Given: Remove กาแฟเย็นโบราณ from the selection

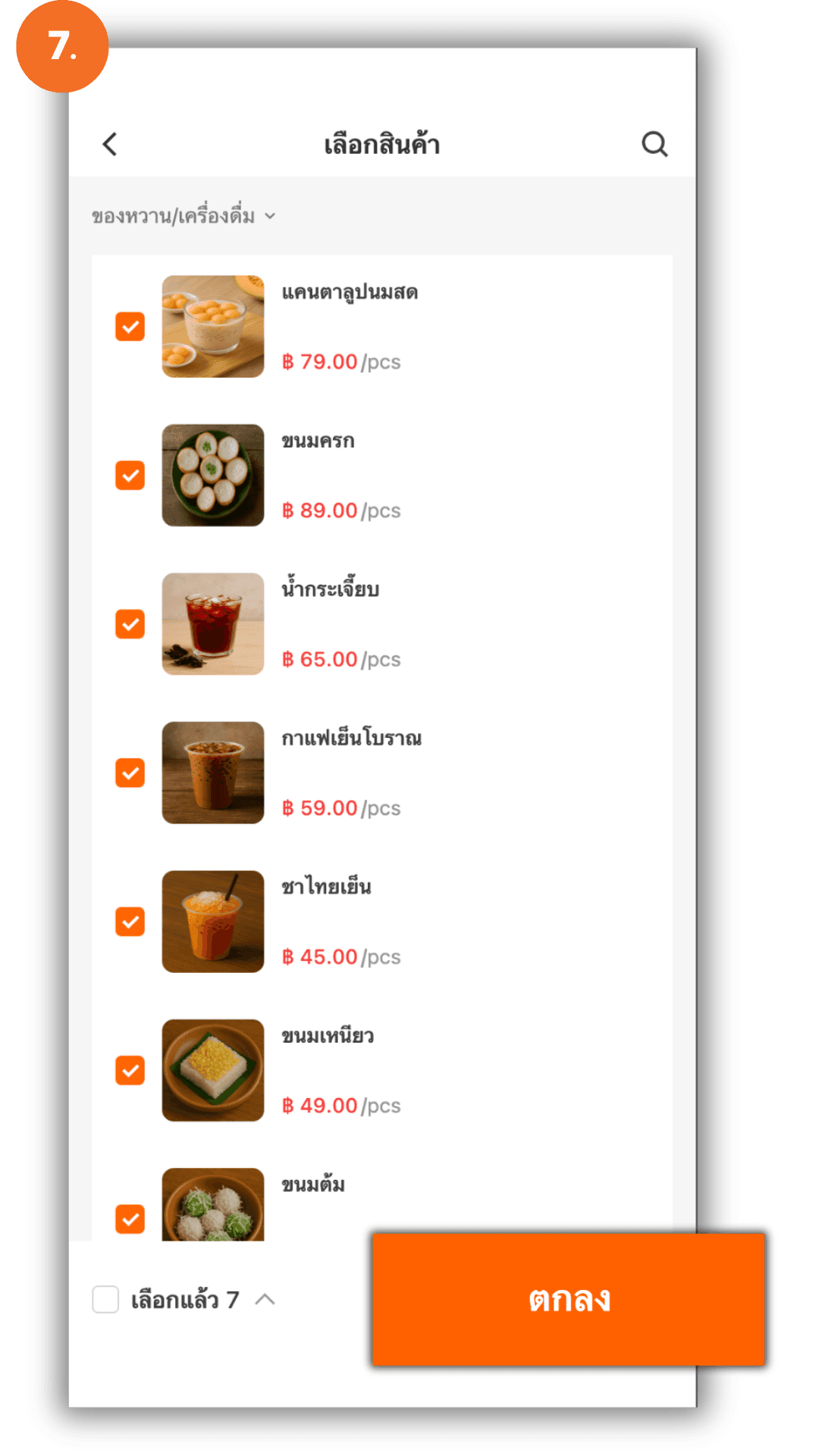Looking at the screenshot, I should click(130, 773).
